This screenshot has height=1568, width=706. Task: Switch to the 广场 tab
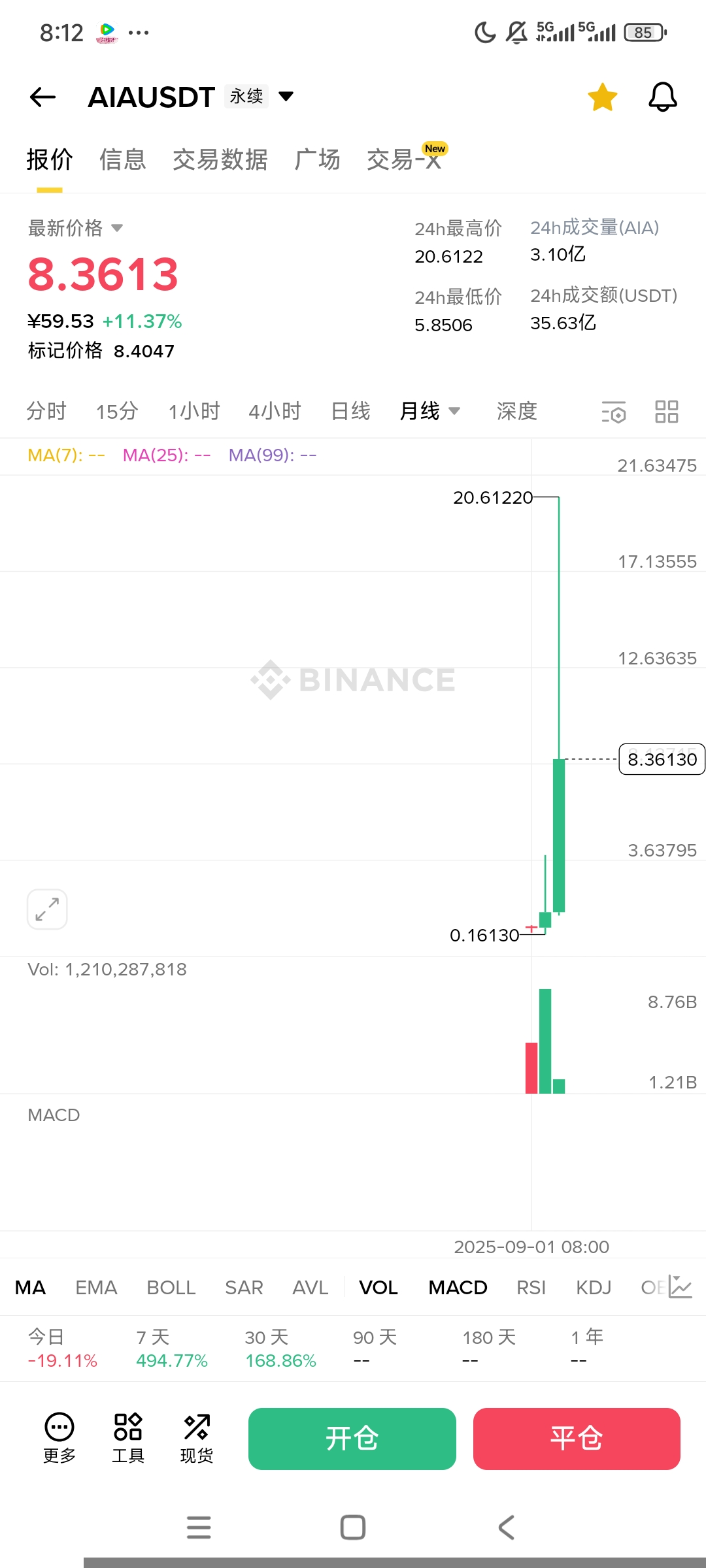tap(317, 159)
